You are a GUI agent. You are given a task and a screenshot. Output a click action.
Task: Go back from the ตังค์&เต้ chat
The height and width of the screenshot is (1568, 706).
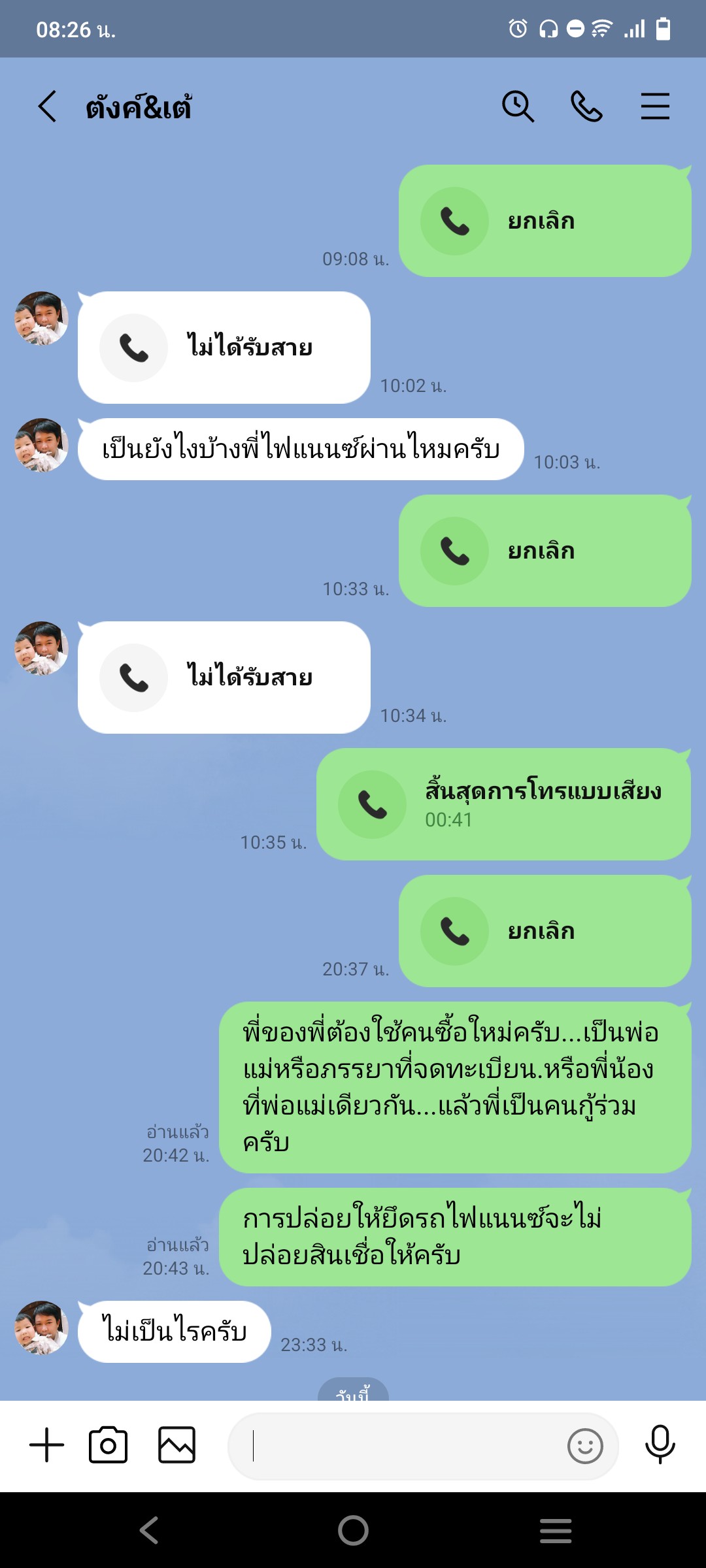(x=47, y=106)
